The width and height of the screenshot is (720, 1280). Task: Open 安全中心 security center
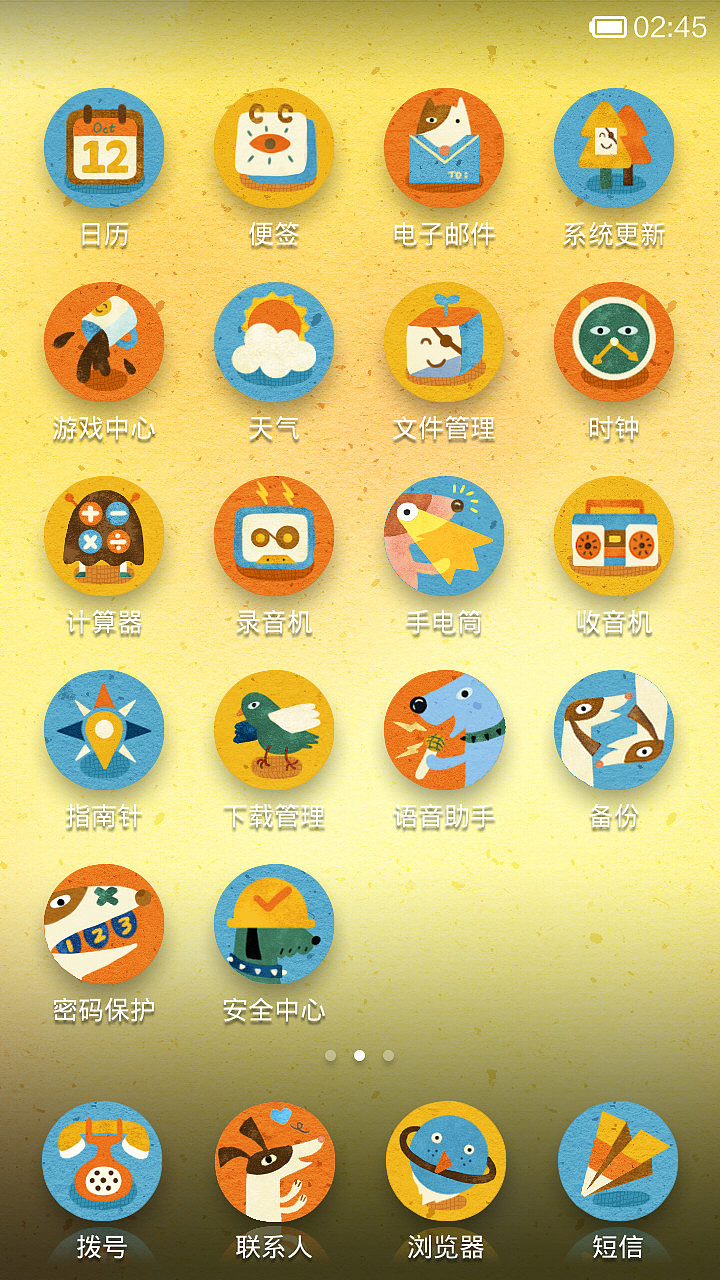pyautogui.click(x=274, y=925)
